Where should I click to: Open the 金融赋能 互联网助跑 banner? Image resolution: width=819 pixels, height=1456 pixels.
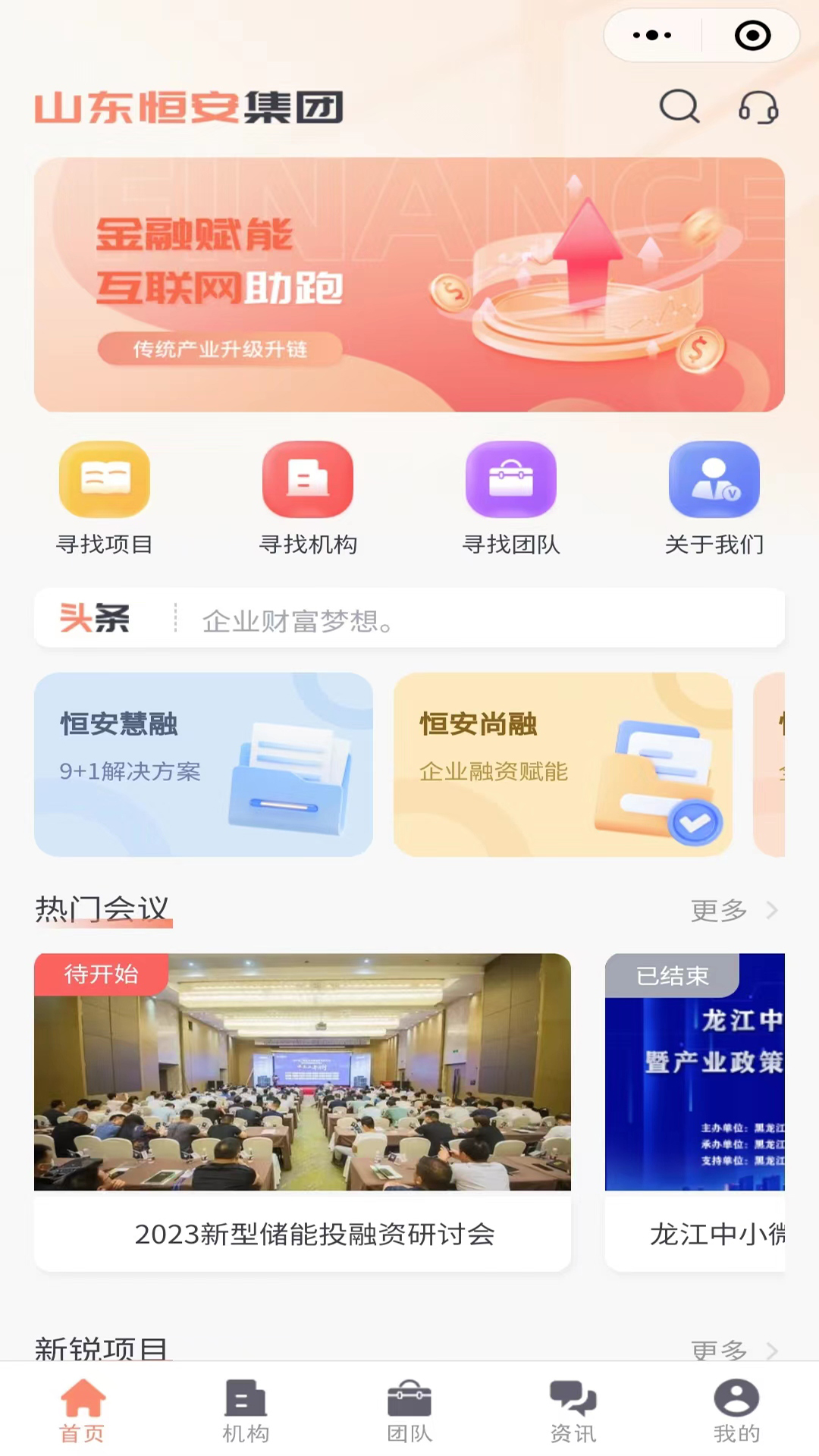coord(409,284)
